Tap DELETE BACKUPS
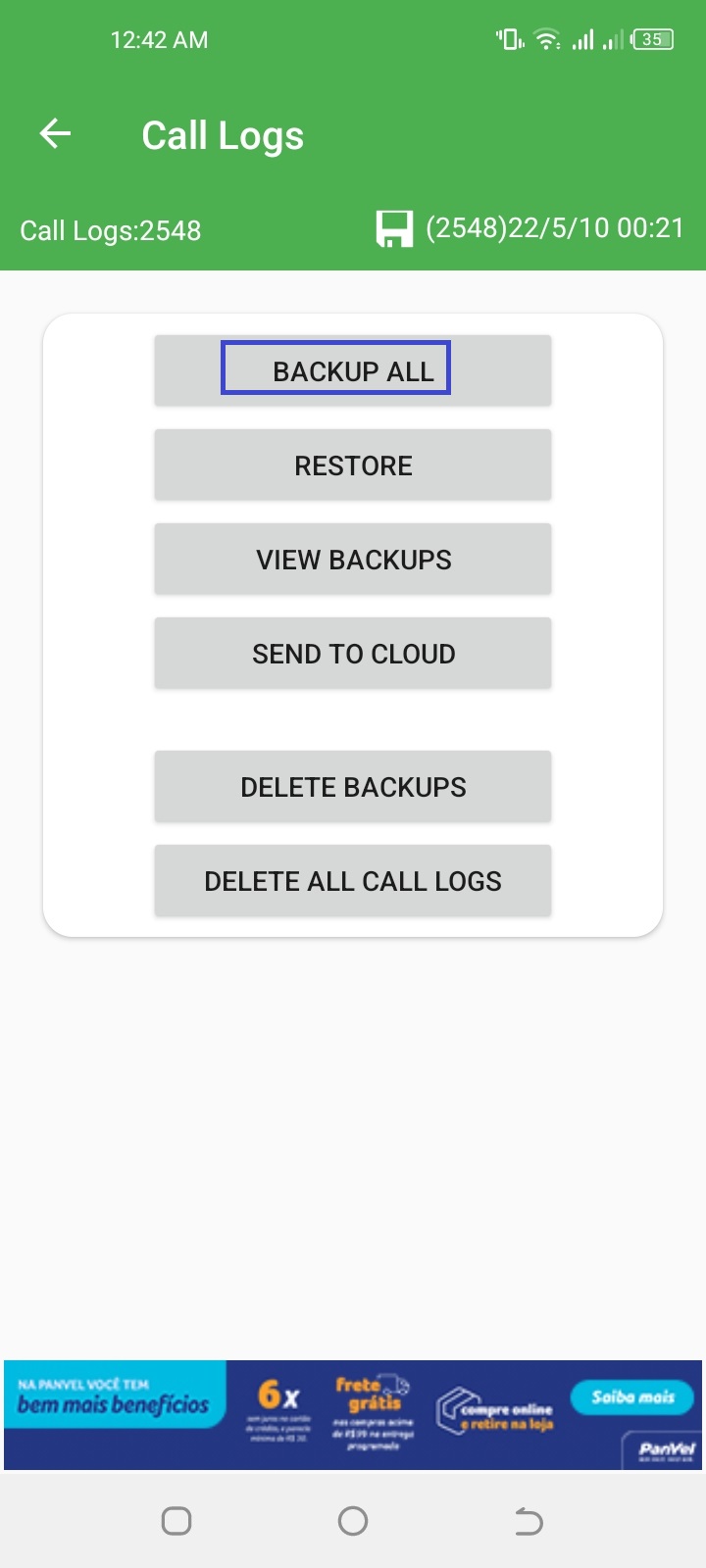 click(x=353, y=786)
